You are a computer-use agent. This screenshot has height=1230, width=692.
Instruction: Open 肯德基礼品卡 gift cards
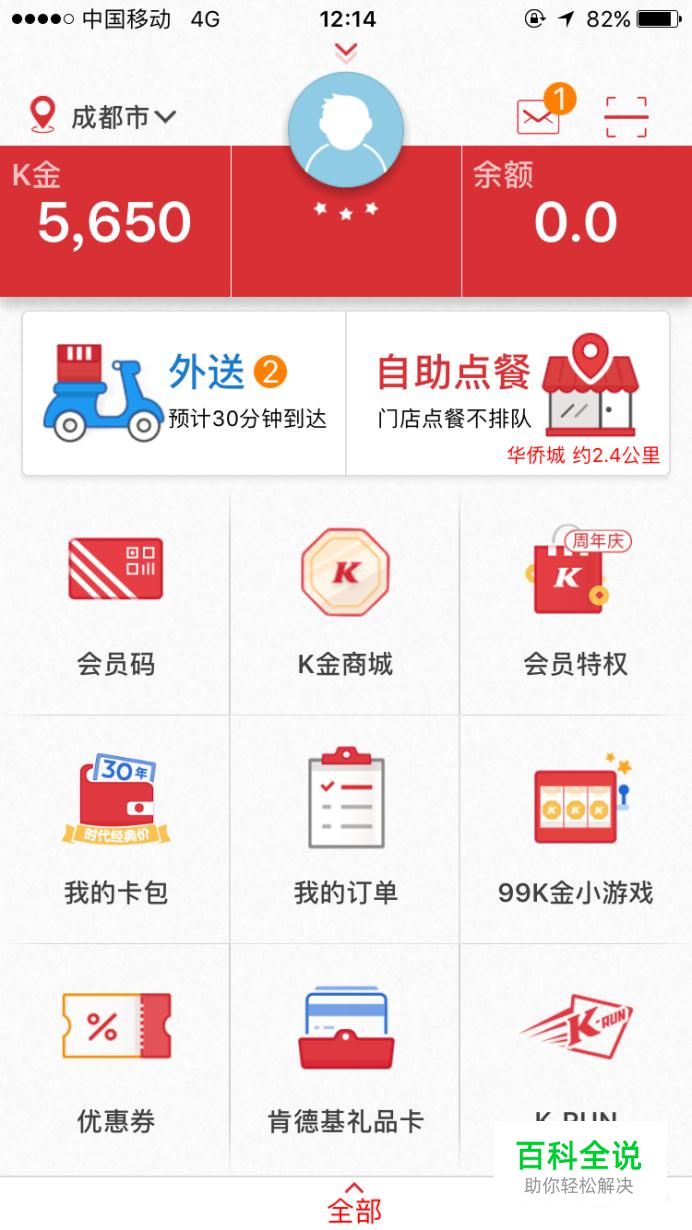345,1058
